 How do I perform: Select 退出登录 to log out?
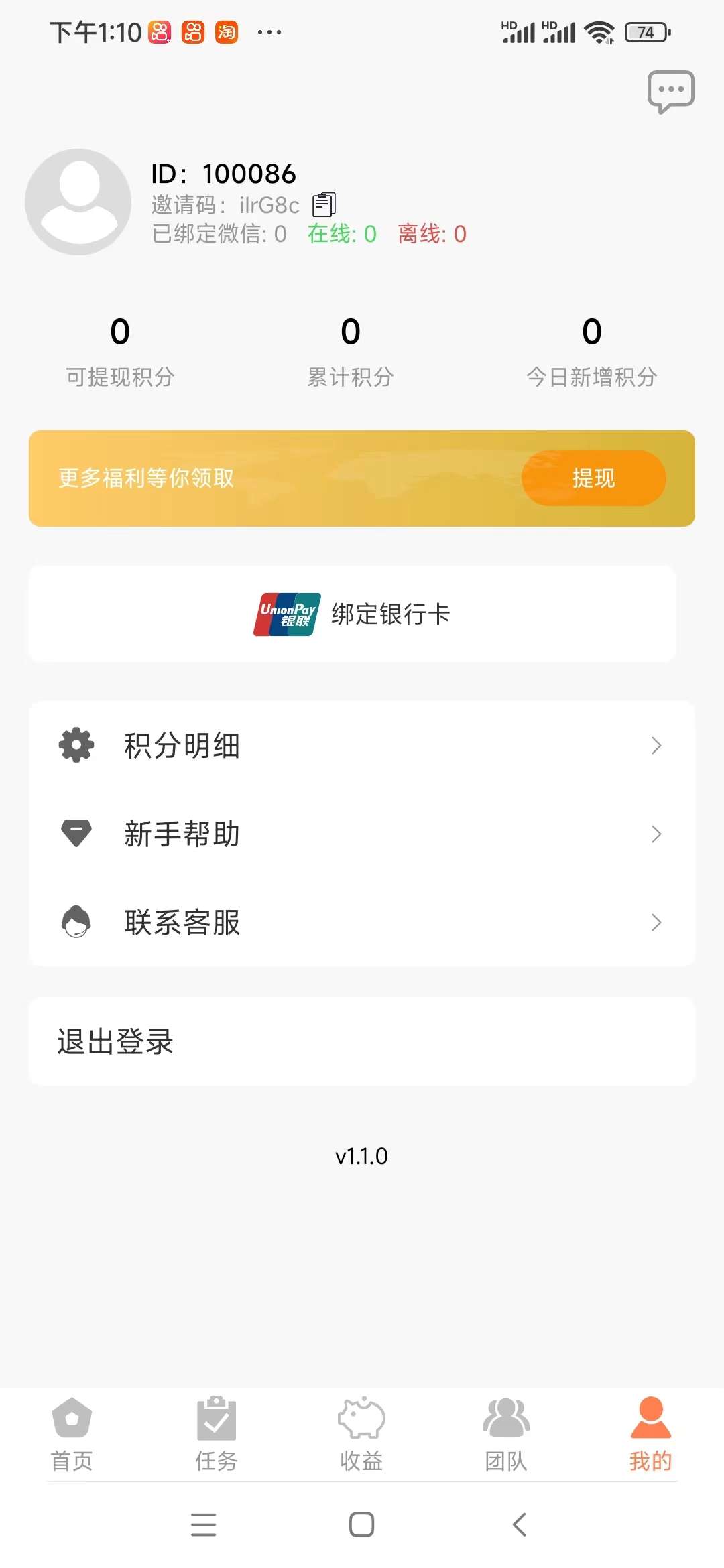pos(362,1041)
